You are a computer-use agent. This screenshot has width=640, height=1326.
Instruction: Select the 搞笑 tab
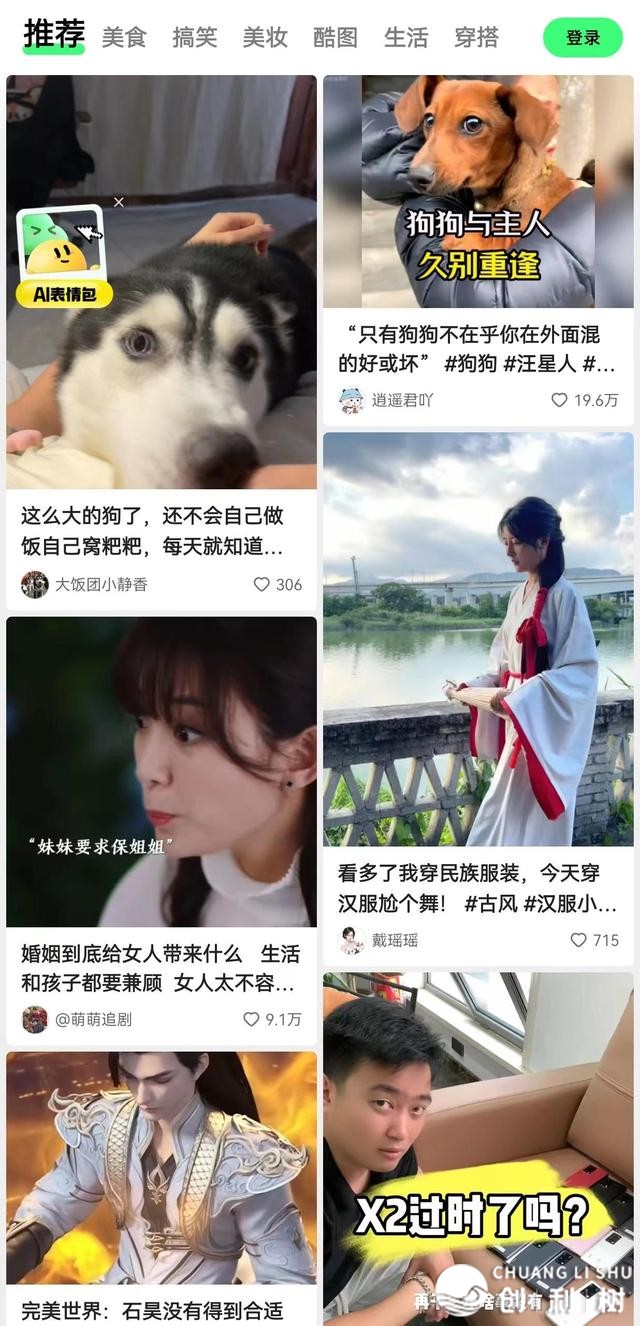194,38
